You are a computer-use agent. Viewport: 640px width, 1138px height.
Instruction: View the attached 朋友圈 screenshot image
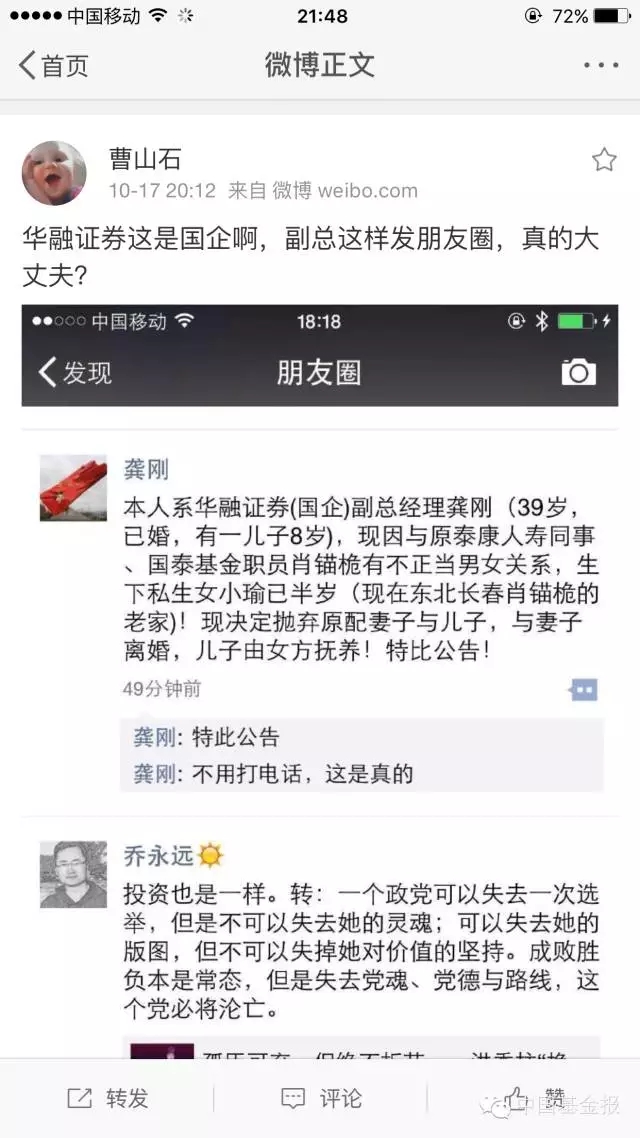click(x=320, y=680)
